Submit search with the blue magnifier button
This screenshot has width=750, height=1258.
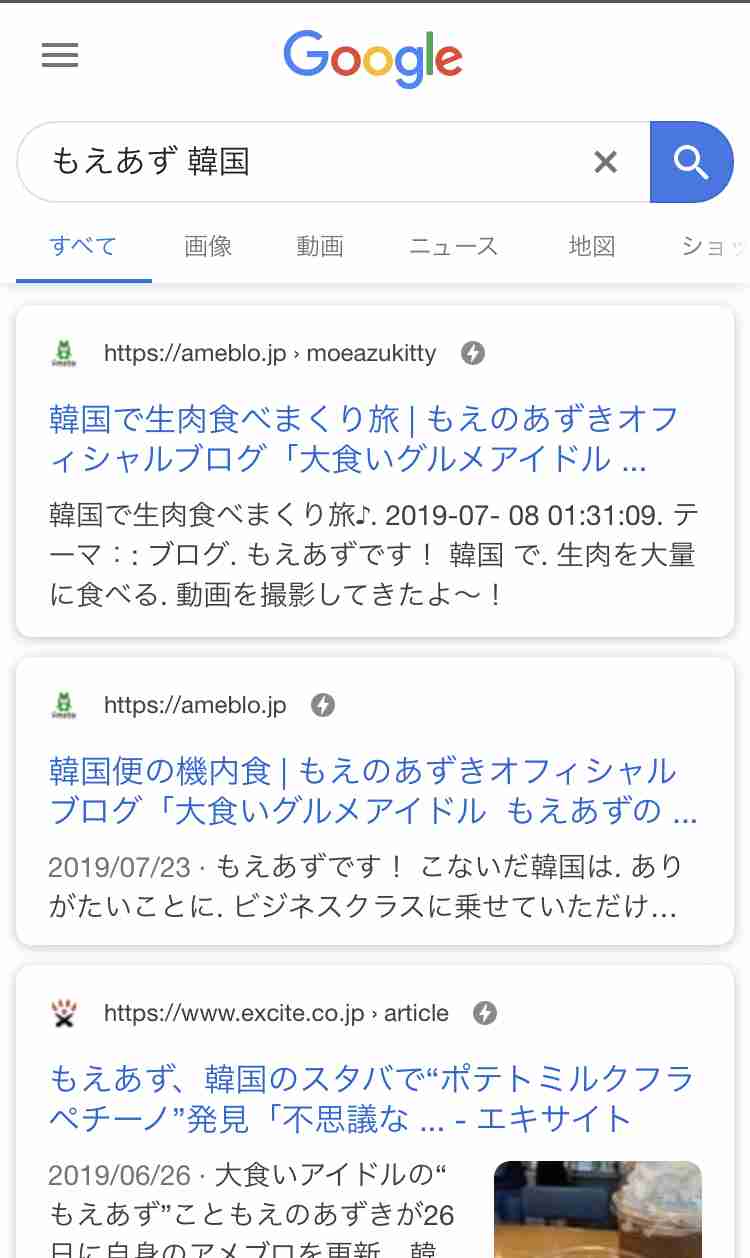click(691, 162)
